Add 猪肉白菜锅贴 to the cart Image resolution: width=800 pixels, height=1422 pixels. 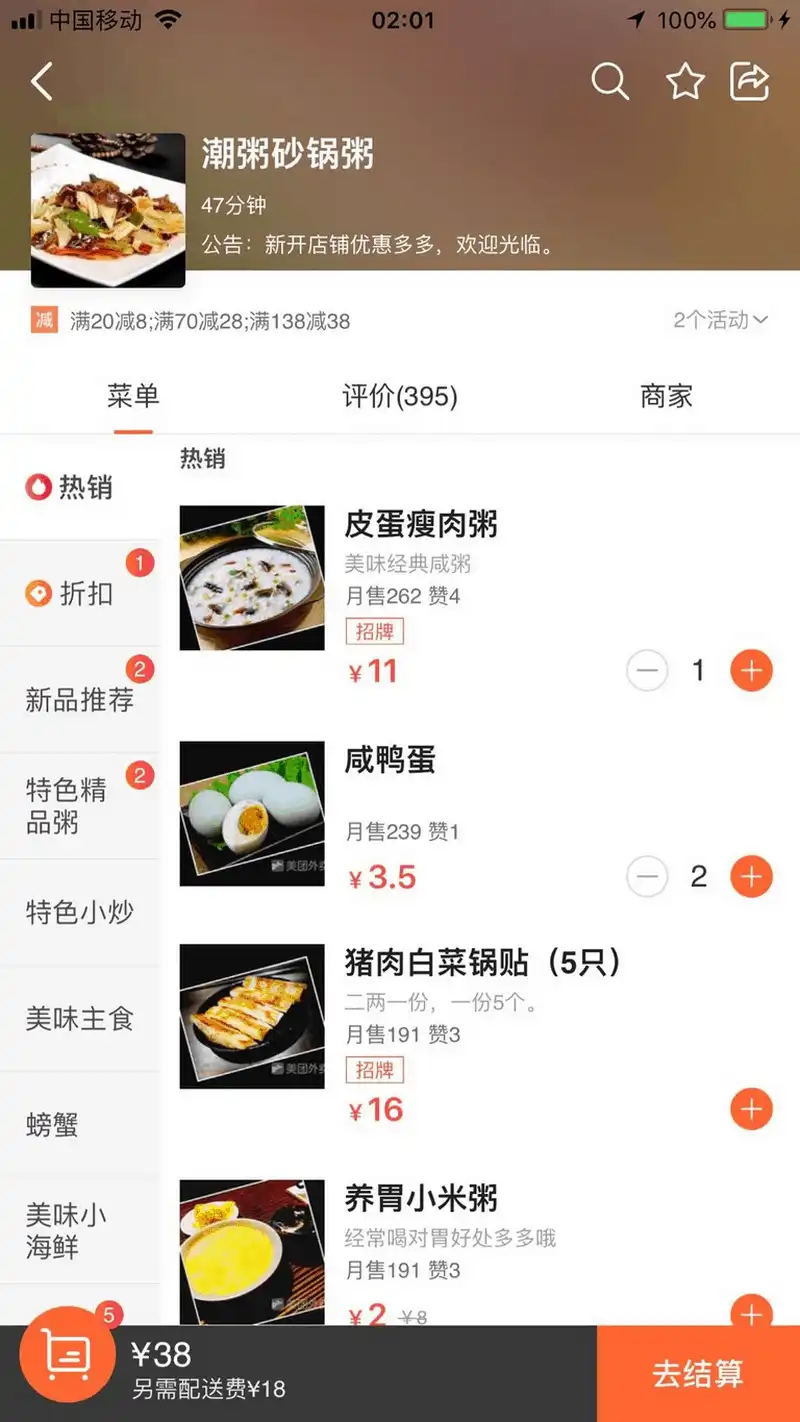751,1109
